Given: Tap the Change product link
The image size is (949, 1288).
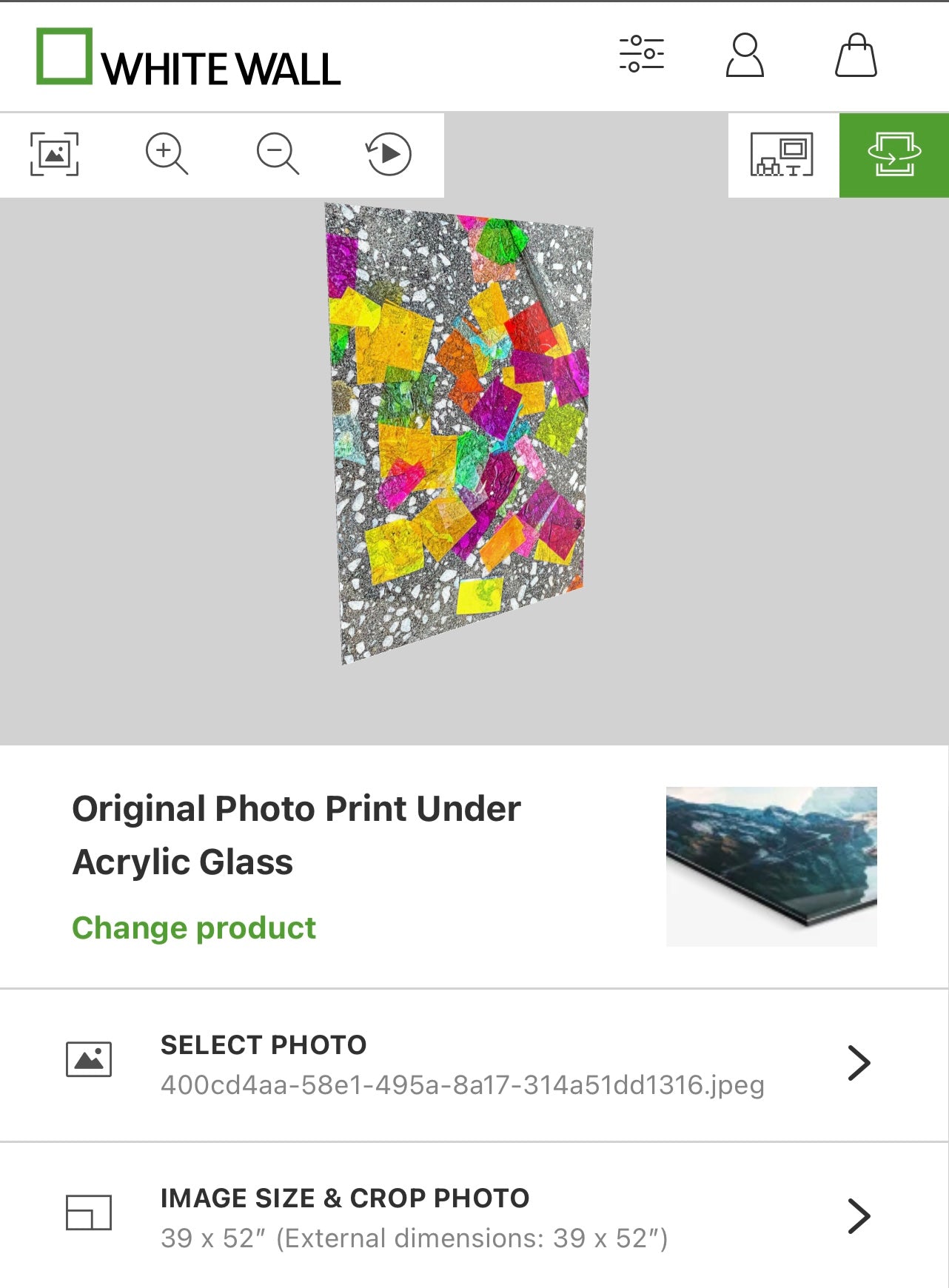Looking at the screenshot, I should [194, 928].
